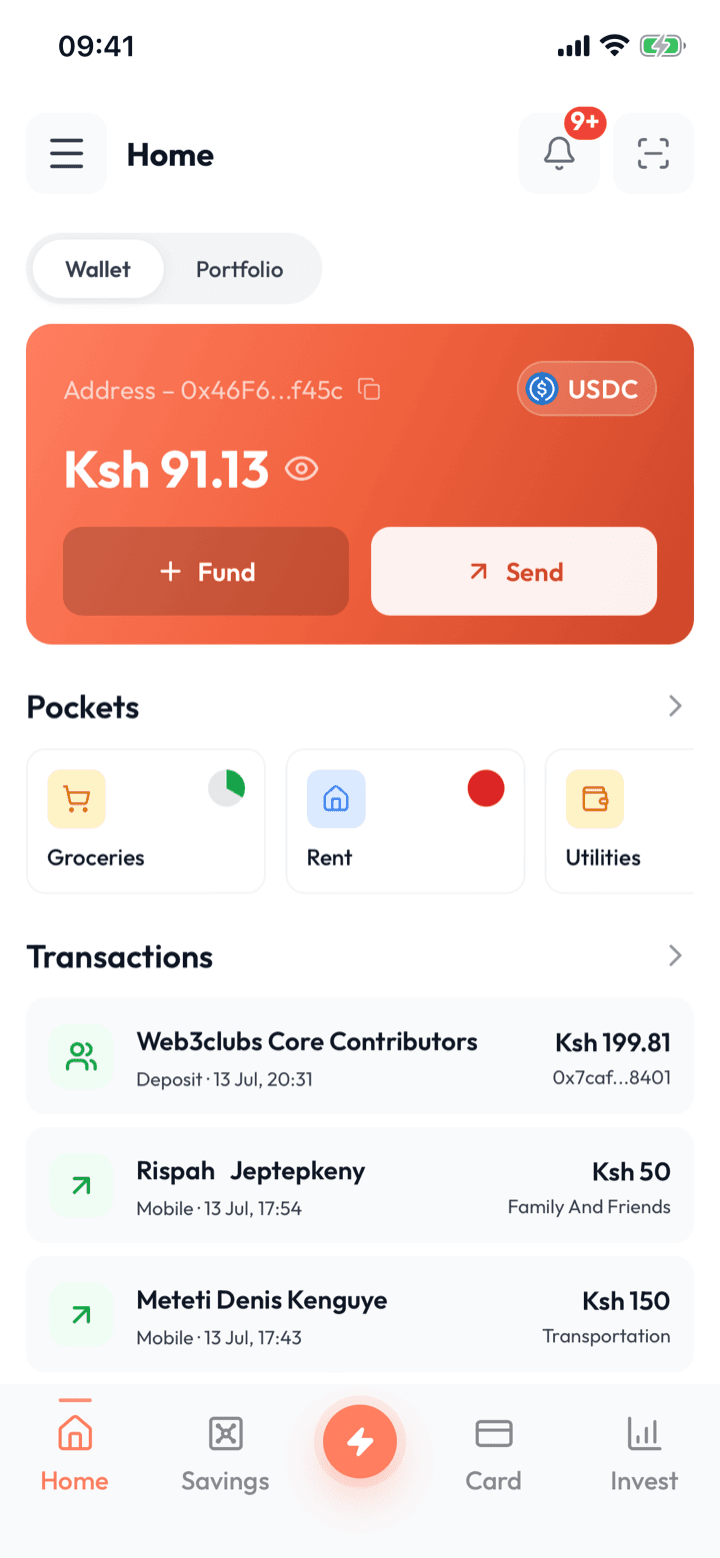Tap the Fund button
Screen dimensions: 720x1558
[x=206, y=571]
